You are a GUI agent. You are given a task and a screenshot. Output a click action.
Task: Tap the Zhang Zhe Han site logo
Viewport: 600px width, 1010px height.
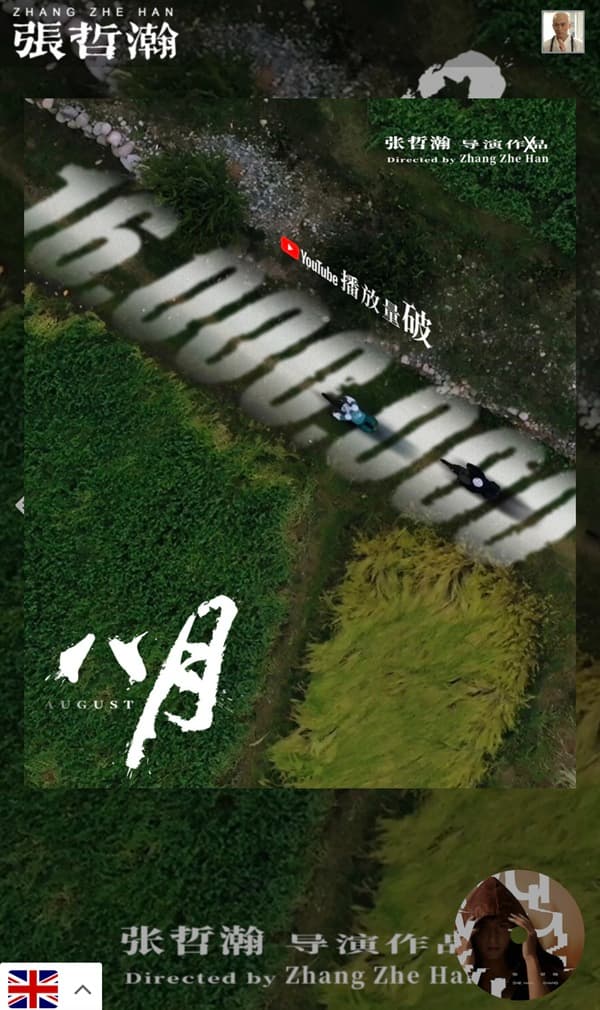coord(95,32)
